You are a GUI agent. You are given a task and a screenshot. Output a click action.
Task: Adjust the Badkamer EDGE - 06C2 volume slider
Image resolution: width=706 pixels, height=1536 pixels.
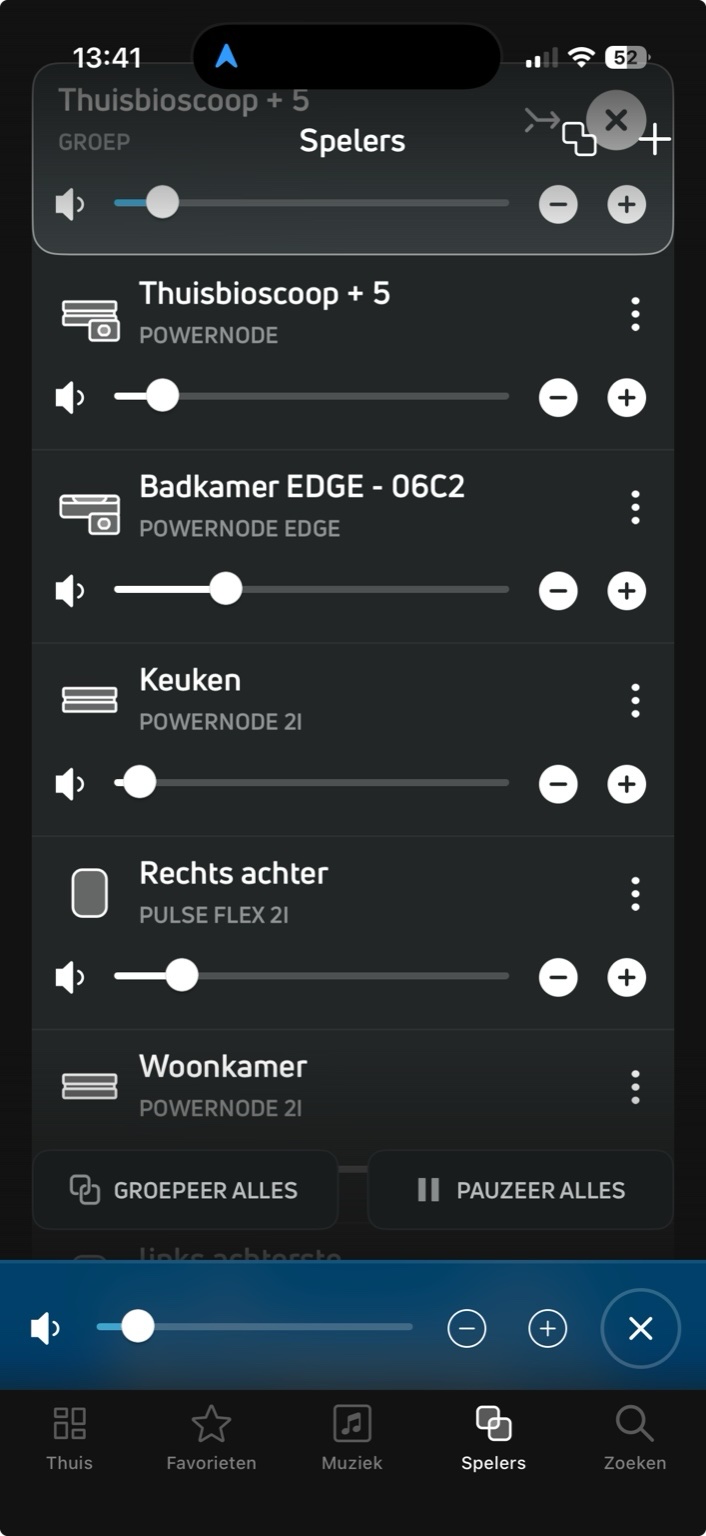(x=226, y=589)
